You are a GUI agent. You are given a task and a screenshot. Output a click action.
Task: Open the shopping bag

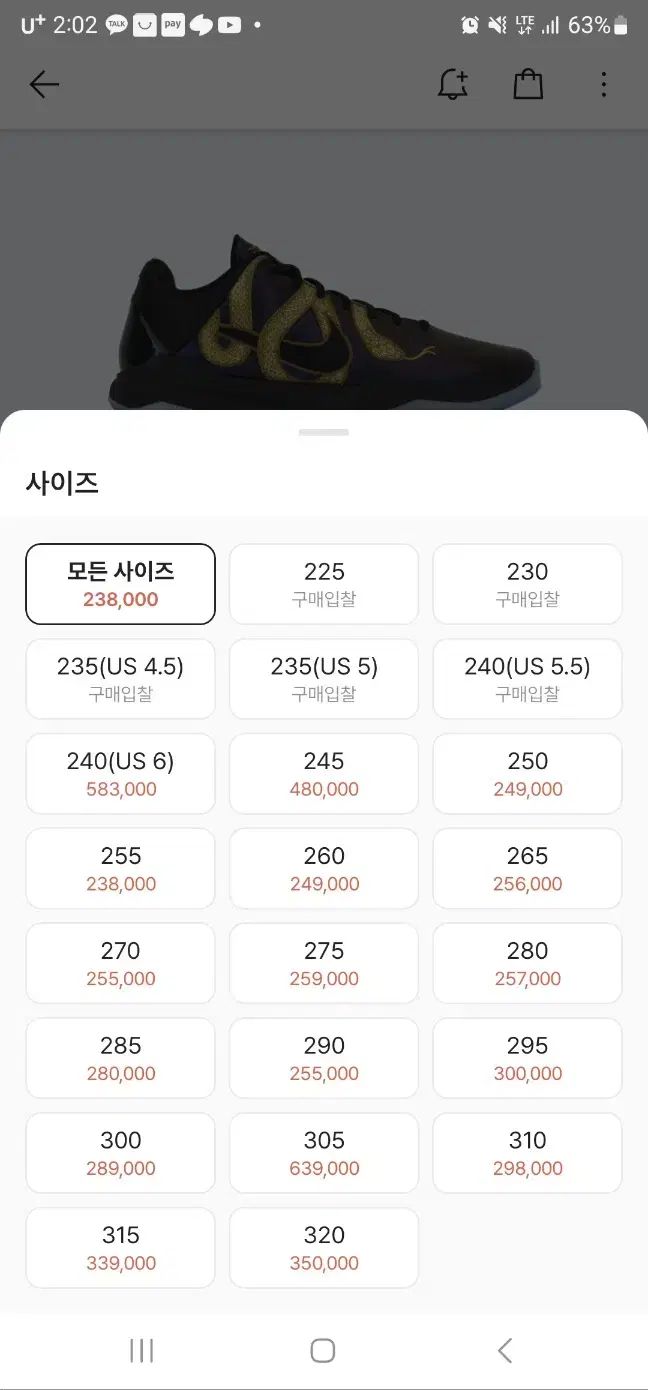click(x=528, y=85)
